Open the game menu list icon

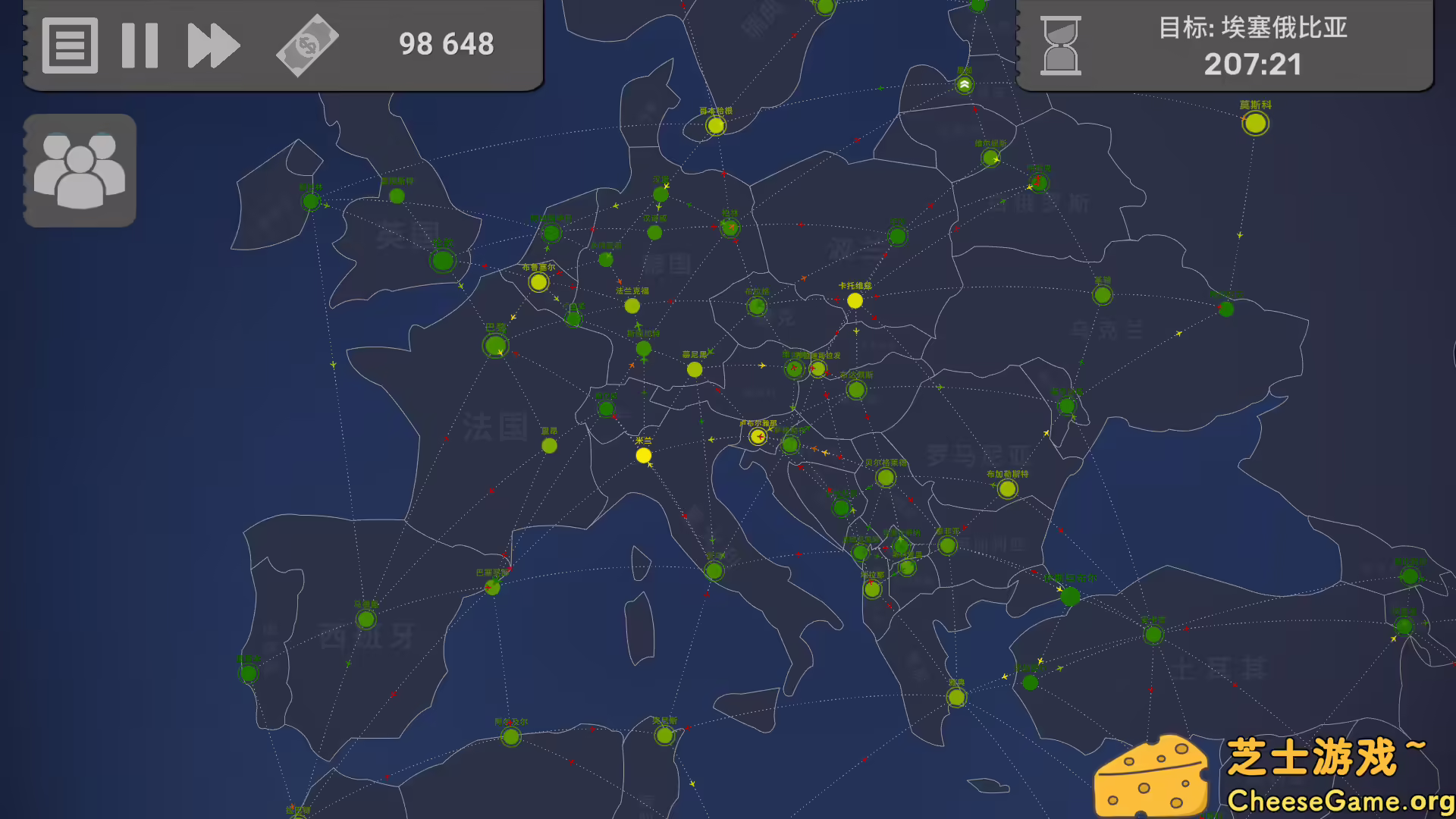click(70, 45)
